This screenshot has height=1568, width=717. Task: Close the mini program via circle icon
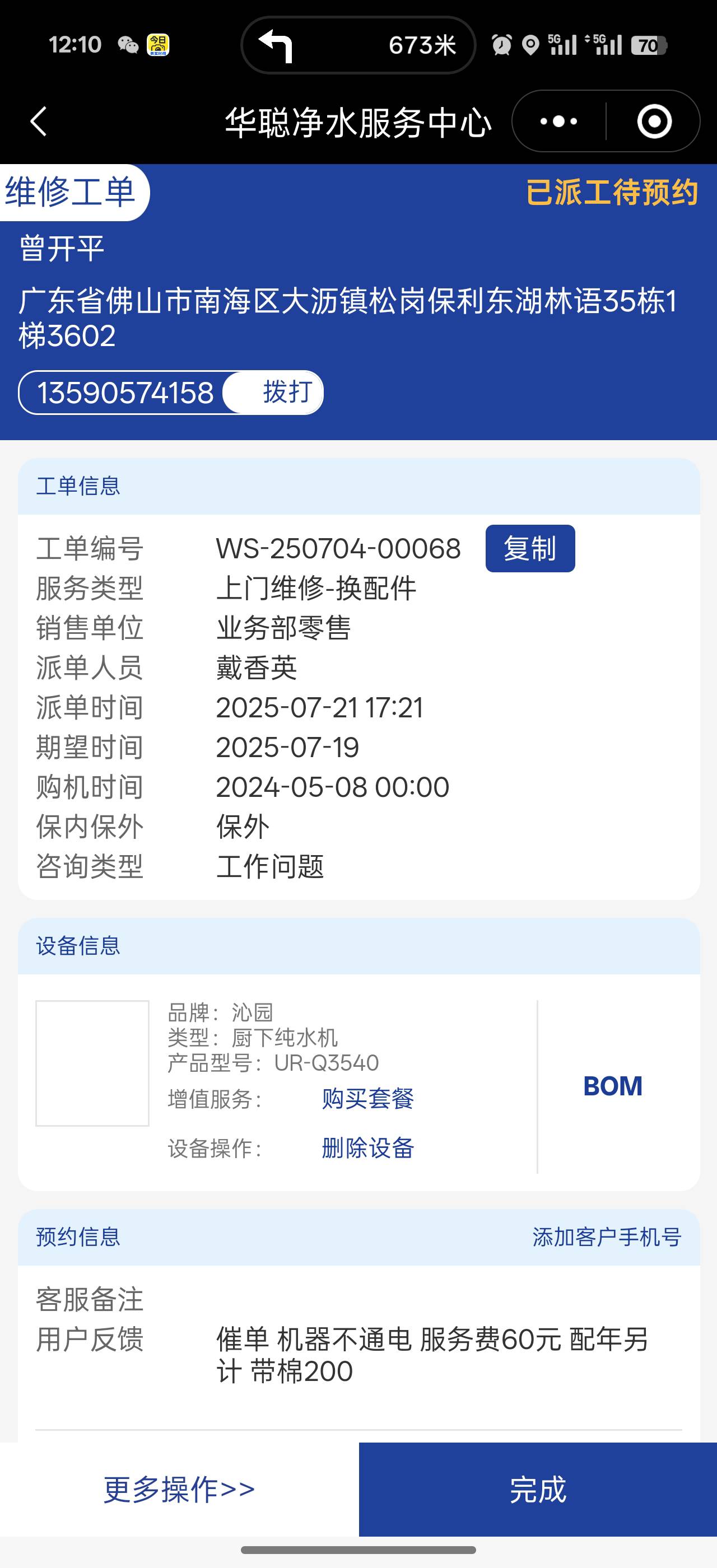pos(654,121)
